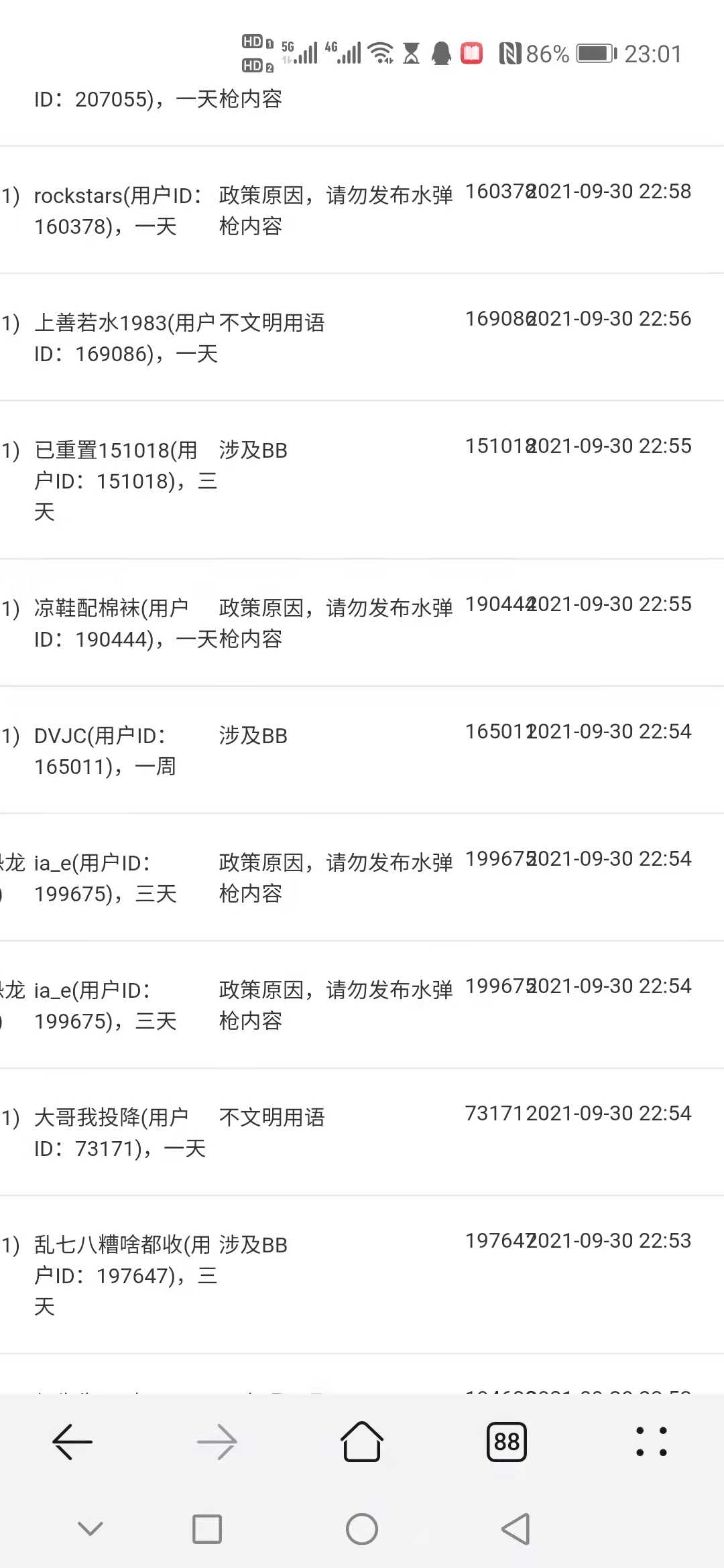
Task: Tap the system home circle button
Action: tap(362, 1529)
